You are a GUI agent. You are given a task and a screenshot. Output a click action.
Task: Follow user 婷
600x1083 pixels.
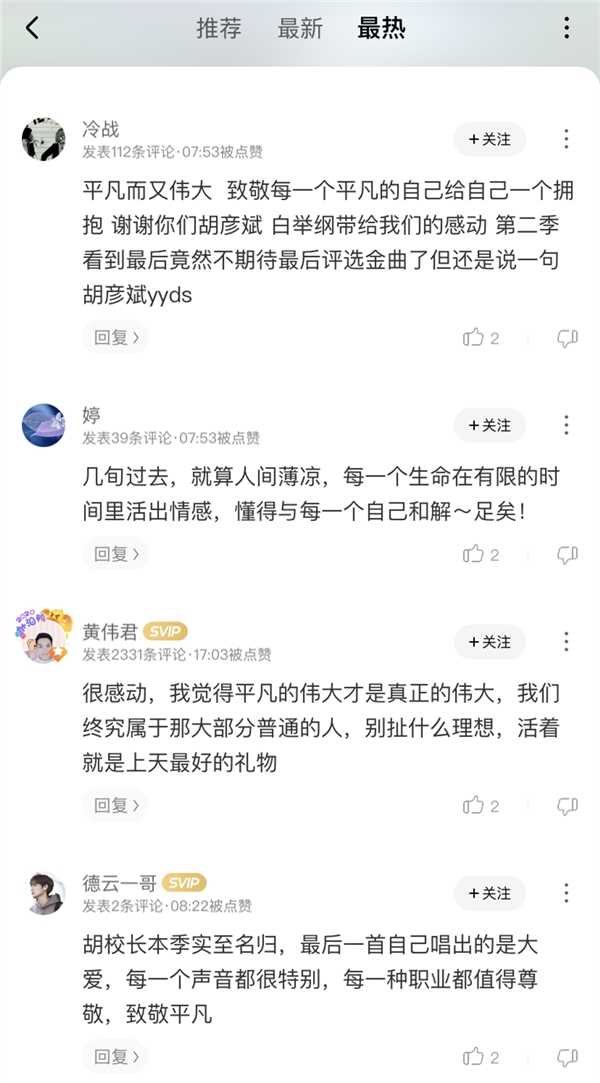490,426
